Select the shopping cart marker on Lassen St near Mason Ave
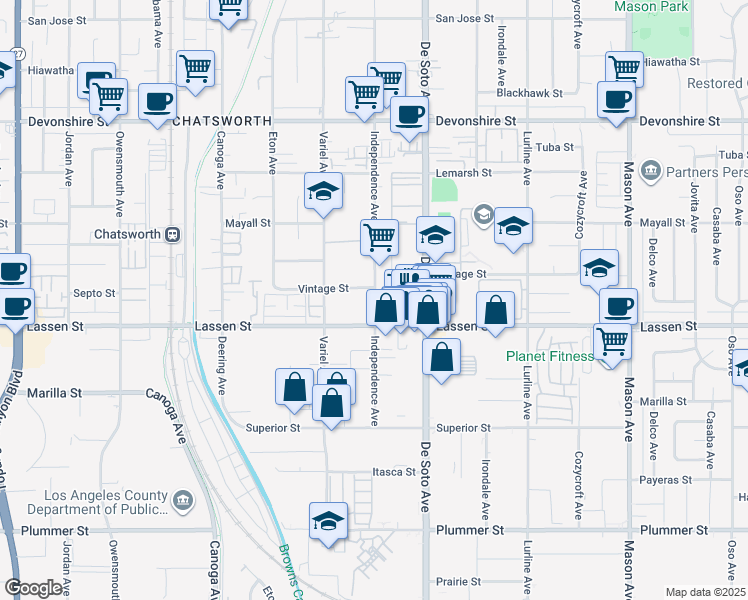748x600 pixels. [x=612, y=341]
